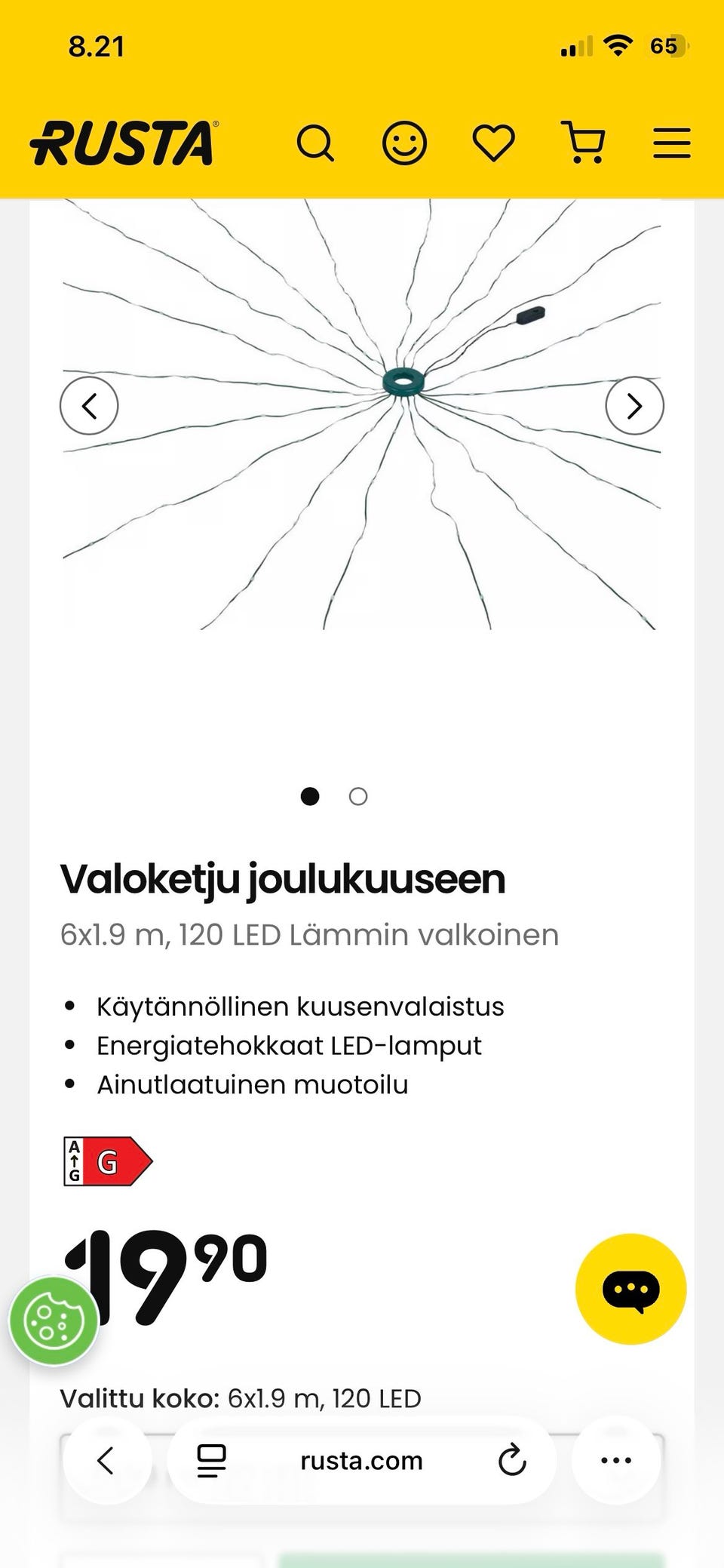Viewport: 724px width, 1568px height.
Task: Click the Valoketju joulukuuseen product title
Action: pos(283,878)
